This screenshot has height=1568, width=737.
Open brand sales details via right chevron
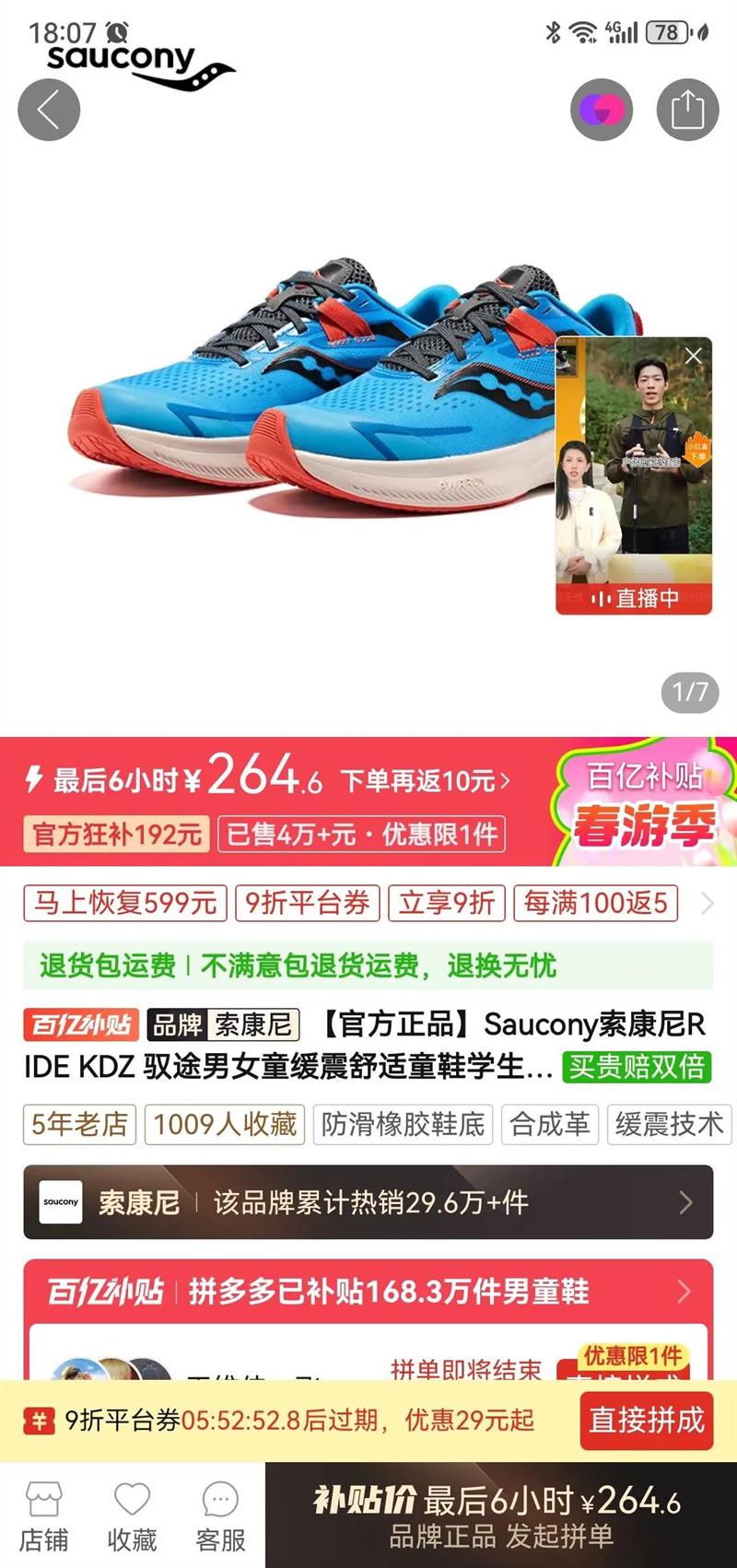point(685,1202)
